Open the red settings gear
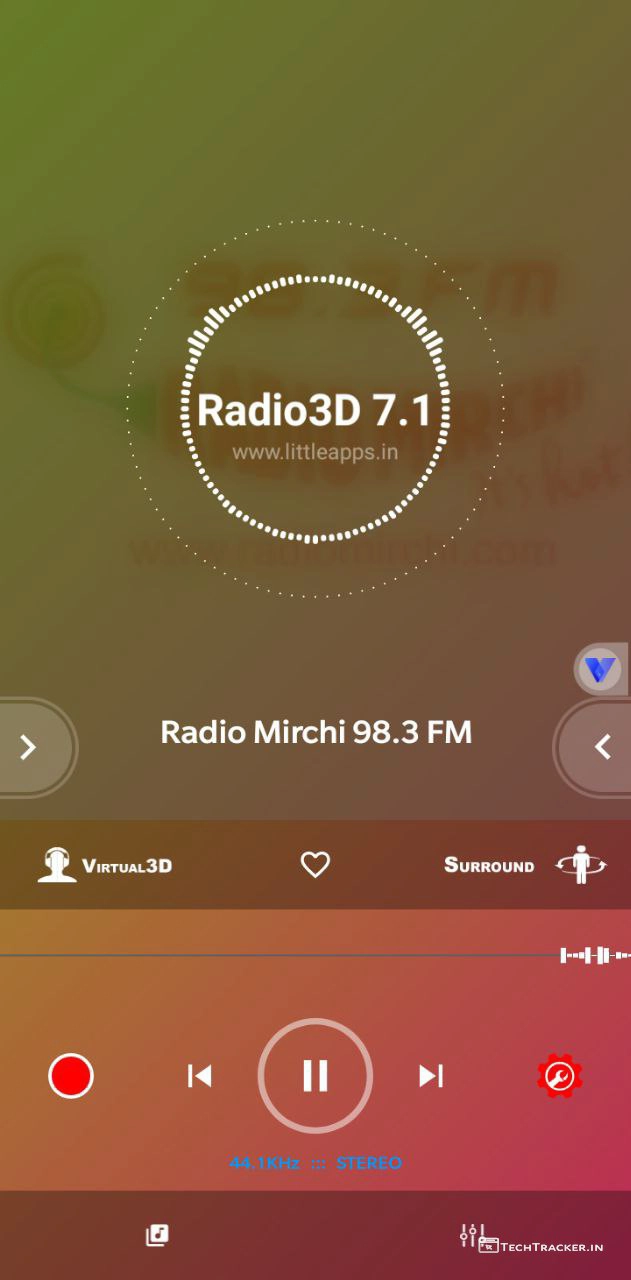This screenshot has width=631, height=1280. pos(559,1076)
